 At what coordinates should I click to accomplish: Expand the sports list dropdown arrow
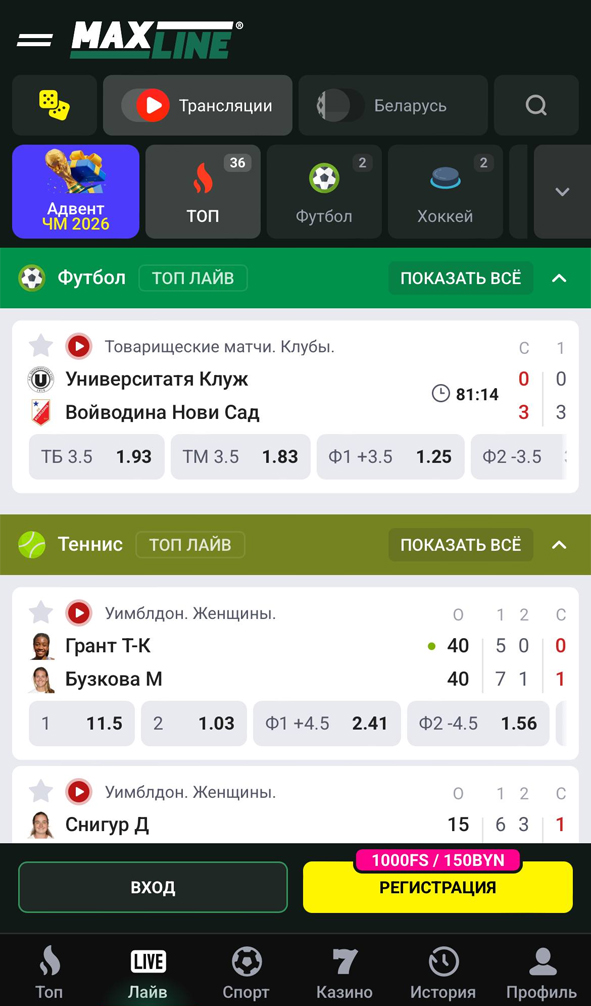562,191
